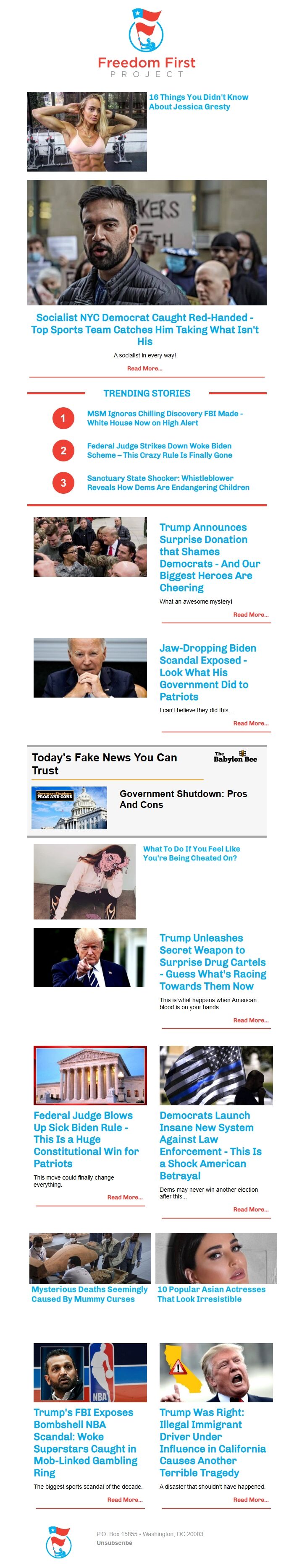294x1568 pixels.
Task: Open trending story 'Federal Judge Strikes Down Woke Biden Scheme'
Action: pyautogui.click(x=159, y=451)
